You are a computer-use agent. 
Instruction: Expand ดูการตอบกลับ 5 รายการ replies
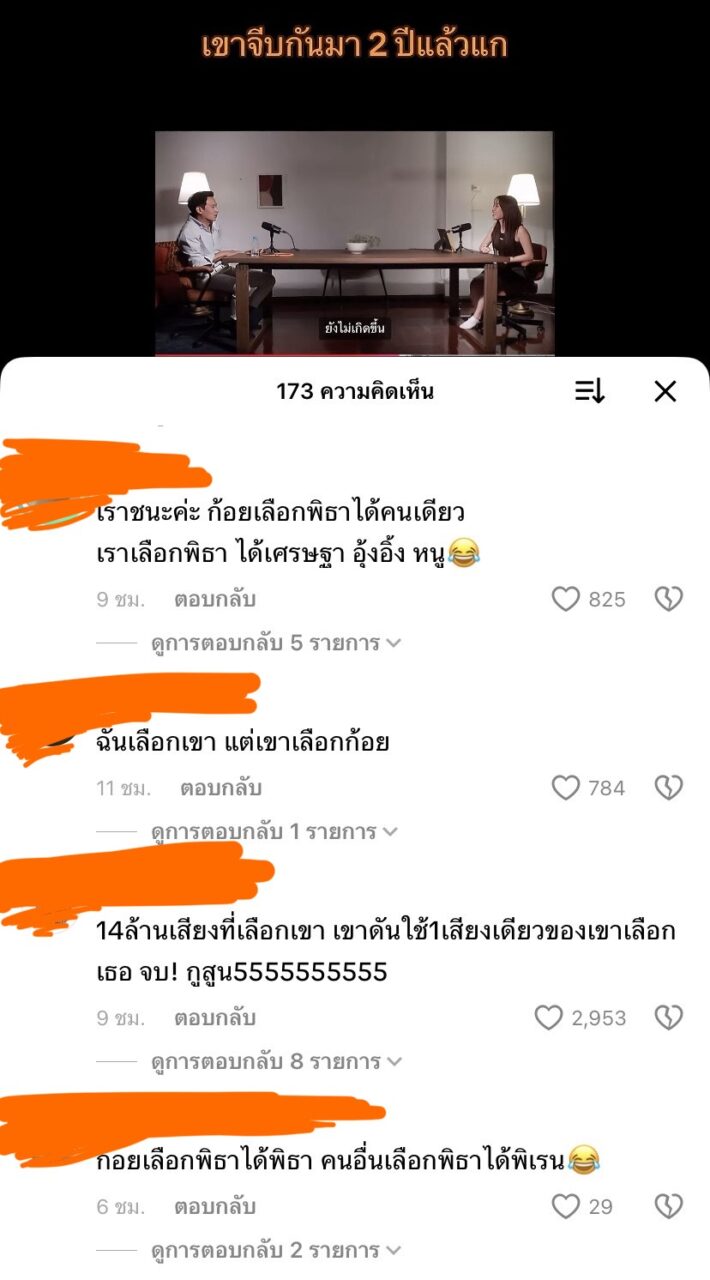pos(275,643)
